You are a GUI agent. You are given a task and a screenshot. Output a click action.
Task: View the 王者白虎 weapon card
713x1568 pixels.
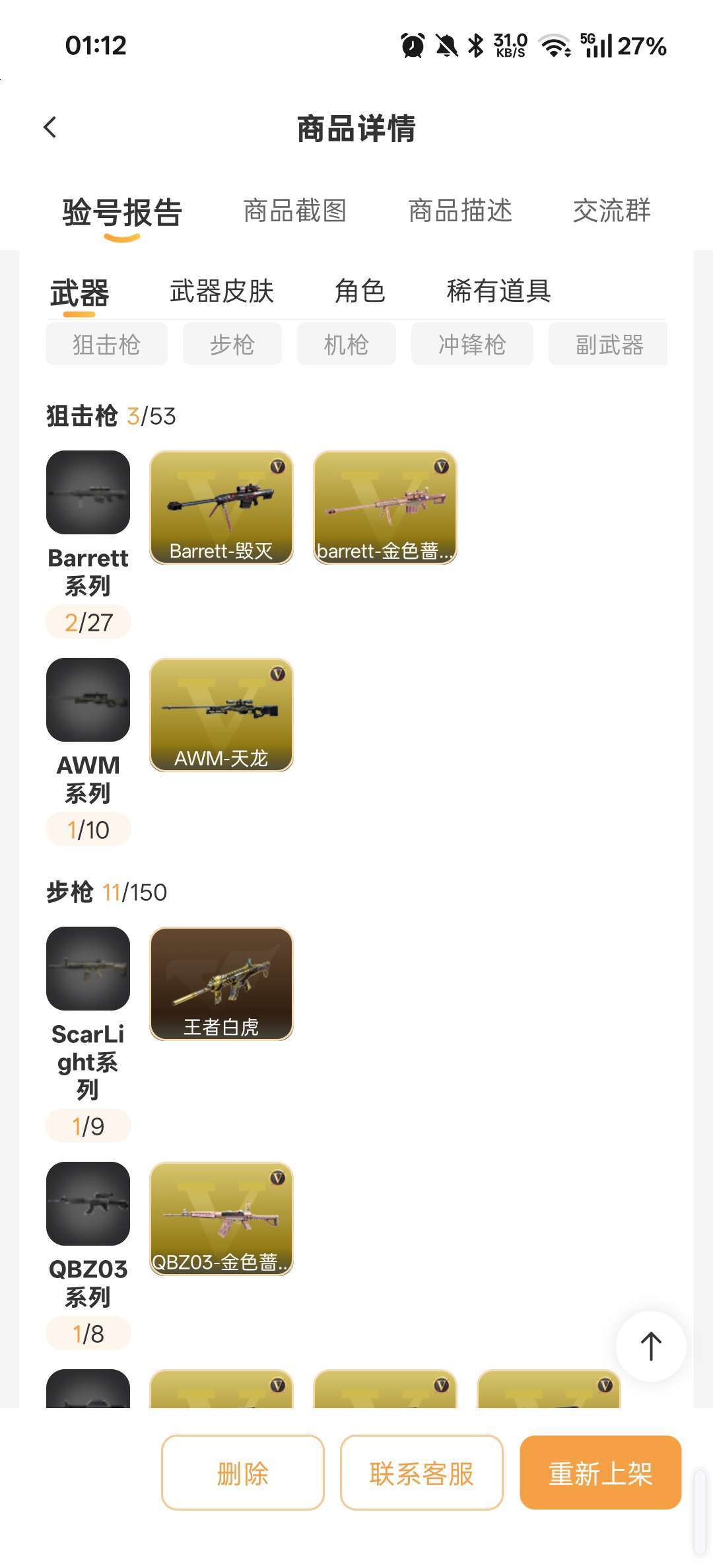[x=221, y=983]
